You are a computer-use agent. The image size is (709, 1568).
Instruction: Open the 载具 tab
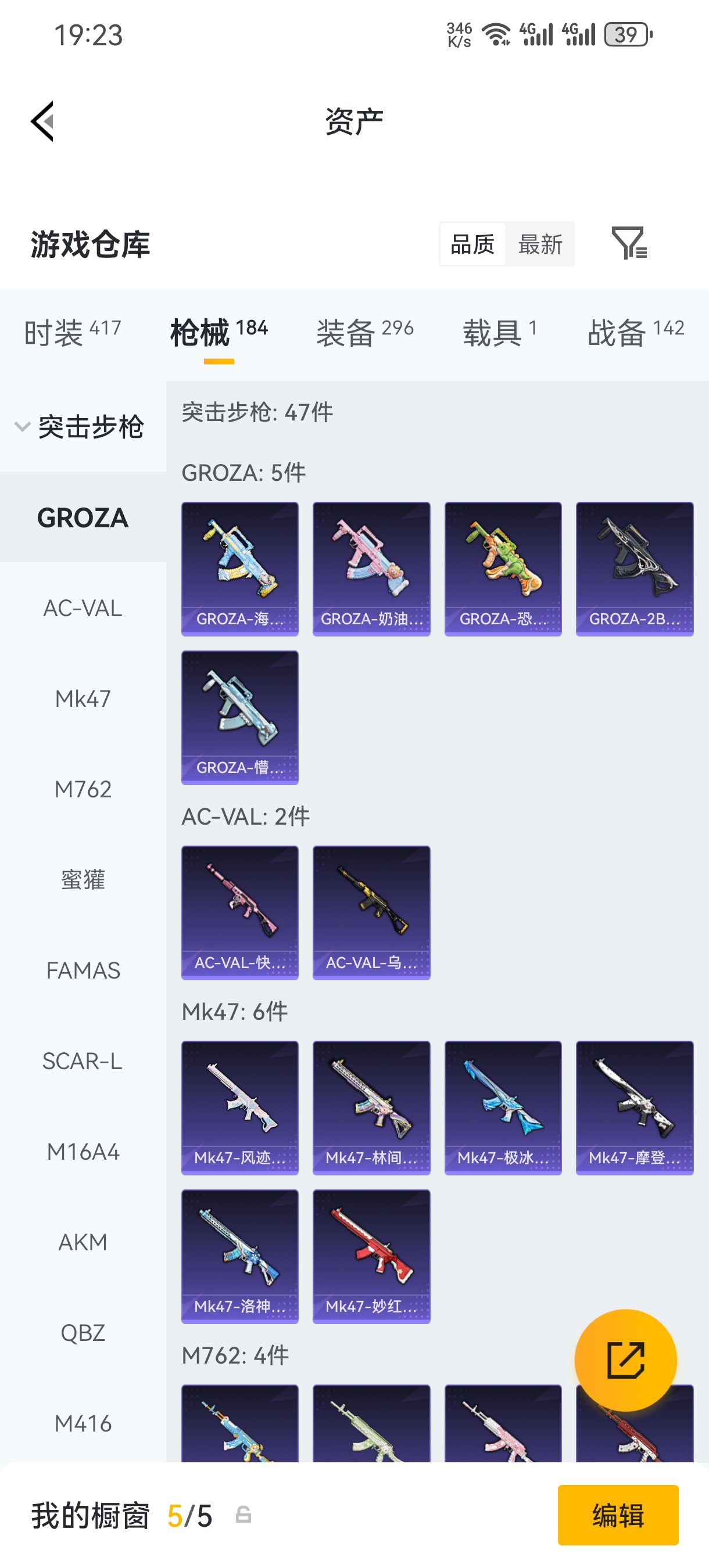tap(499, 332)
